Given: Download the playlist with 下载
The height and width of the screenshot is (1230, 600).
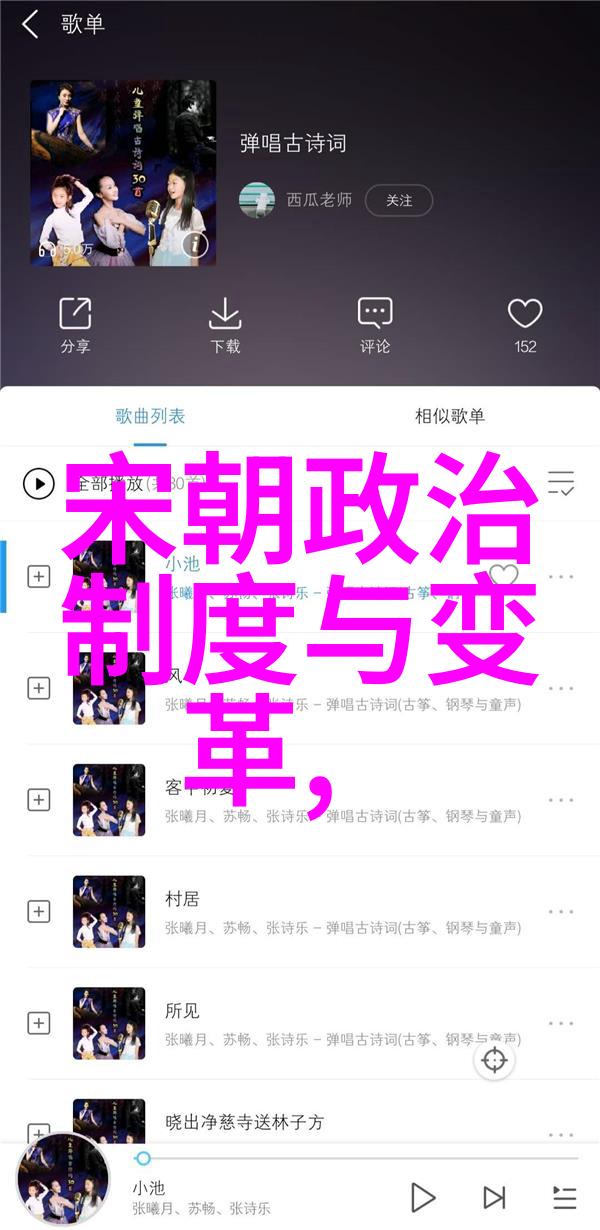Looking at the screenshot, I should [x=225, y=326].
